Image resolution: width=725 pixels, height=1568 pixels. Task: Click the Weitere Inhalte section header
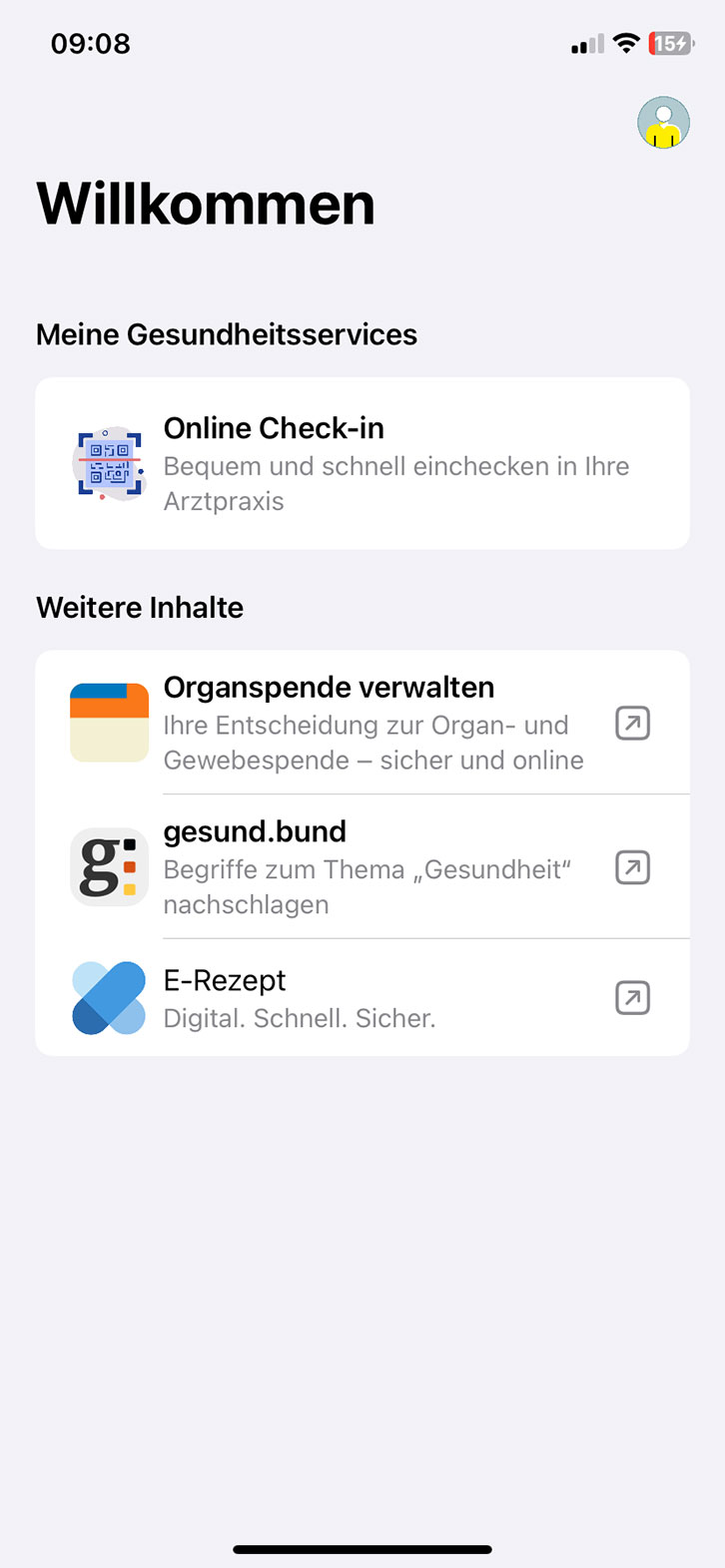coord(140,607)
